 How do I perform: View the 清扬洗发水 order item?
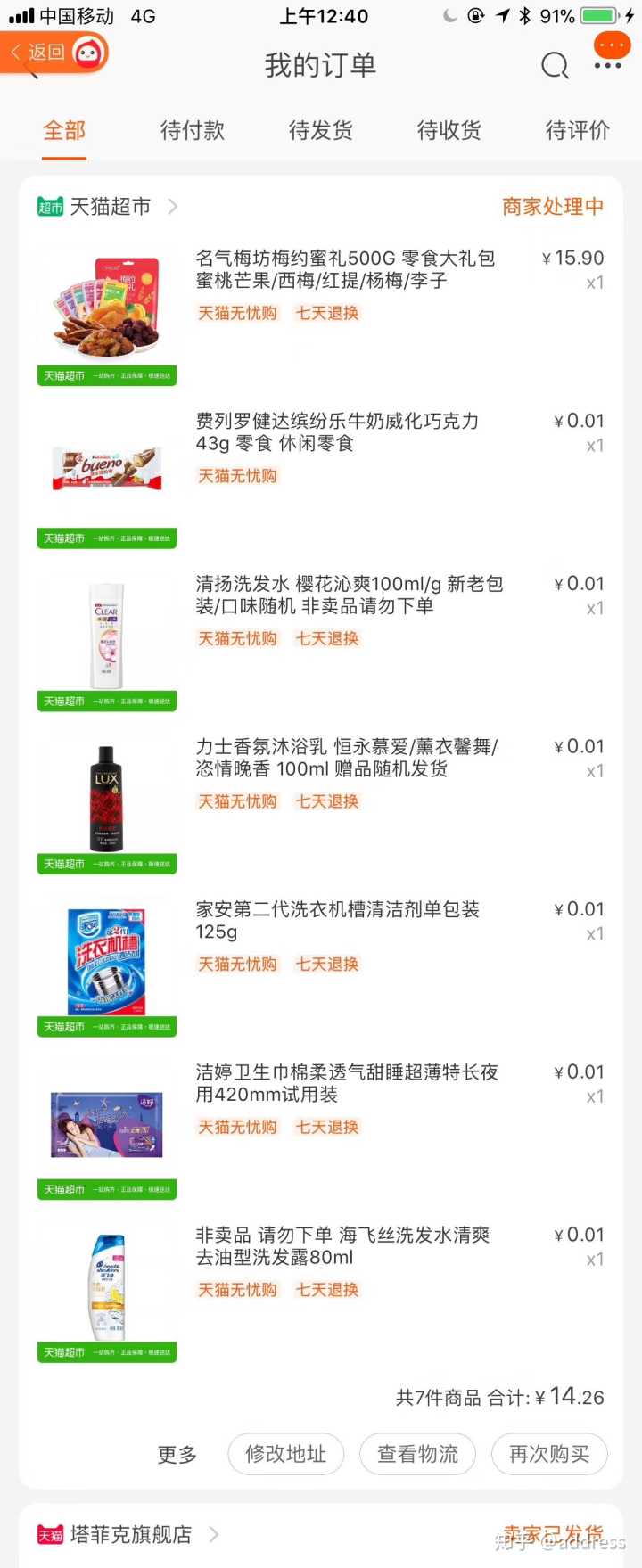350,595
